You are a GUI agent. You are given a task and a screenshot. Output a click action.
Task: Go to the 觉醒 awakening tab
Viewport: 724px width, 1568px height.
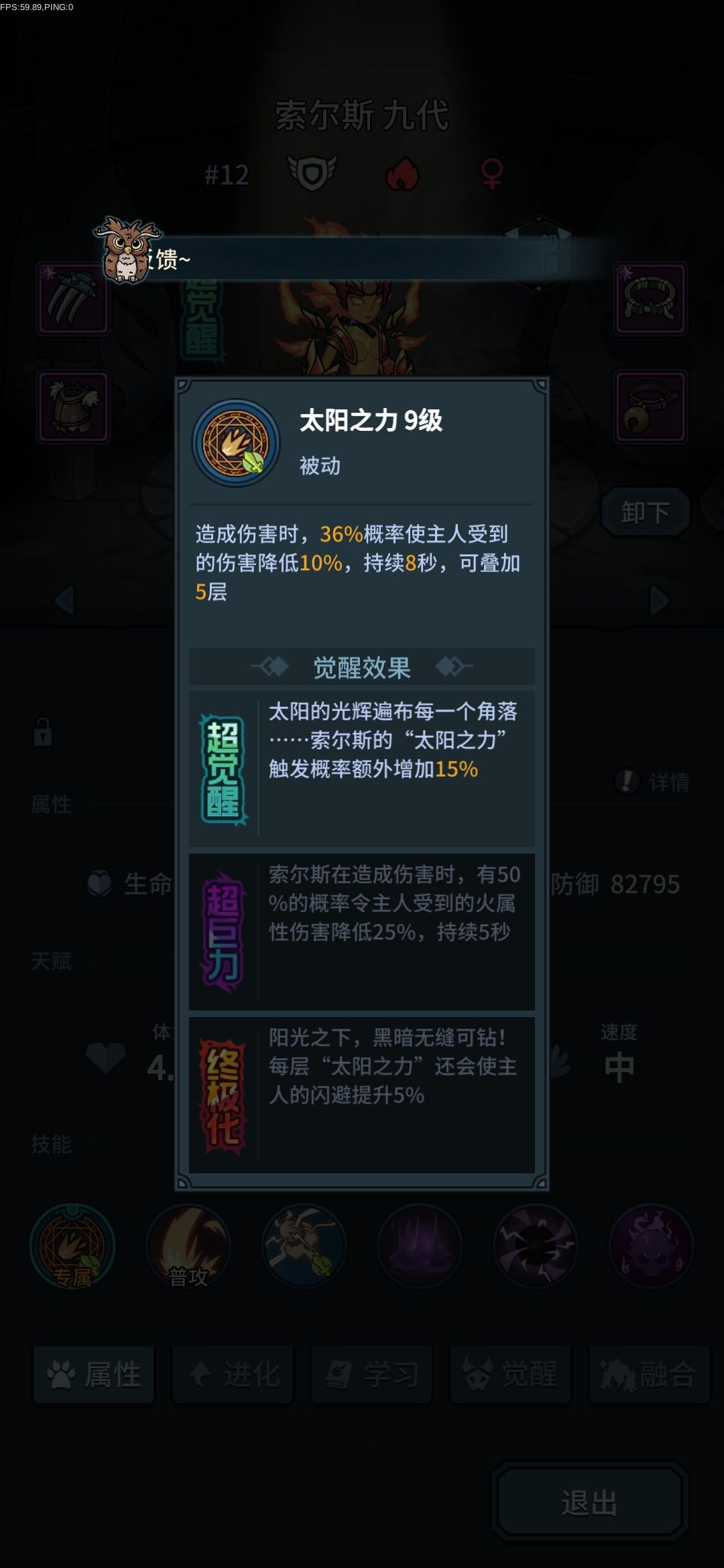click(510, 1375)
